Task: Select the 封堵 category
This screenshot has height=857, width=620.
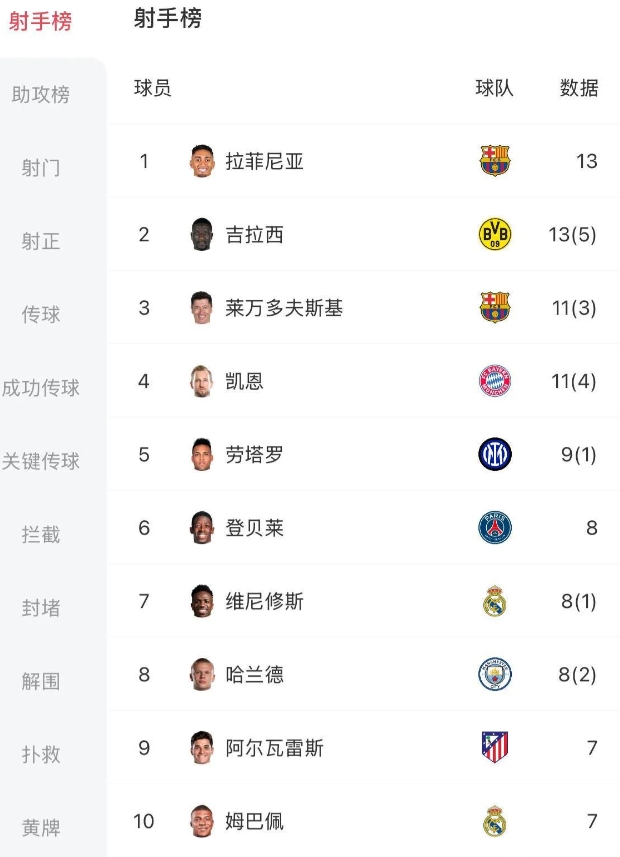Action: click(41, 608)
